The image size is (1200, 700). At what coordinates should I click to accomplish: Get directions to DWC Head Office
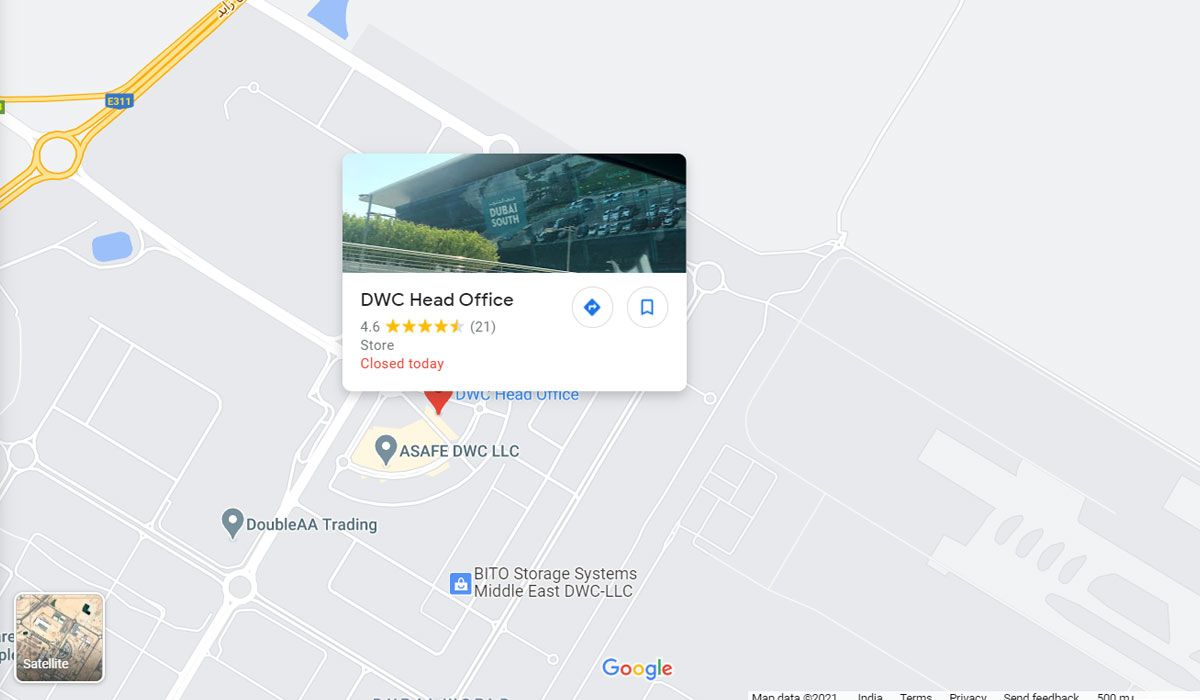click(x=592, y=307)
